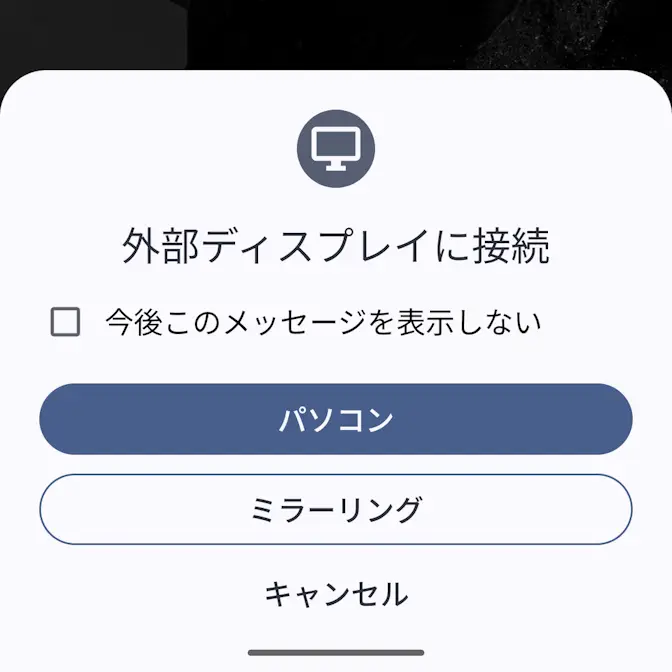The height and width of the screenshot is (672, 672).
Task: Select the パソコン mode button
Action: coord(336,420)
